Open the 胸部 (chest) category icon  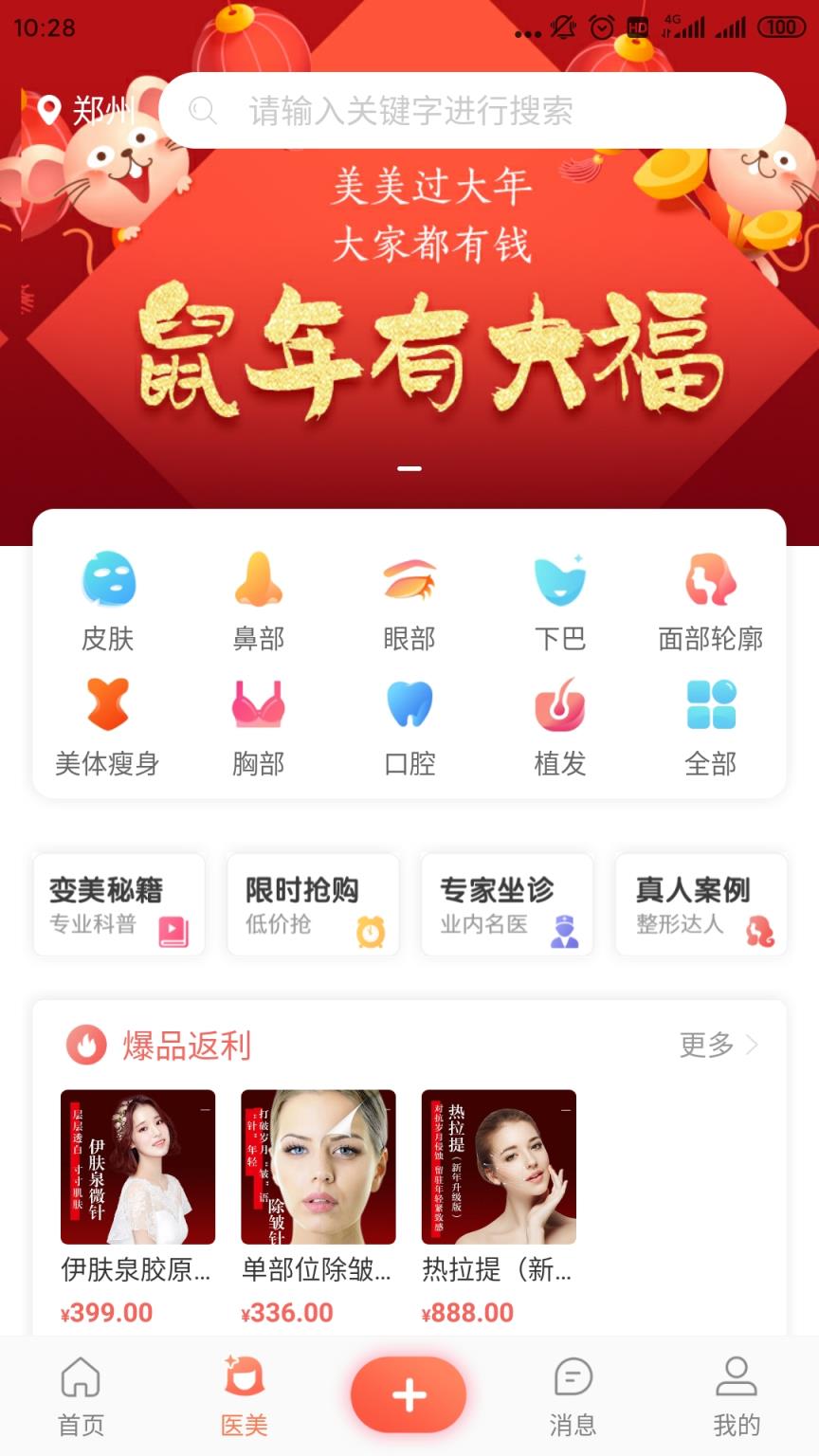tap(259, 706)
